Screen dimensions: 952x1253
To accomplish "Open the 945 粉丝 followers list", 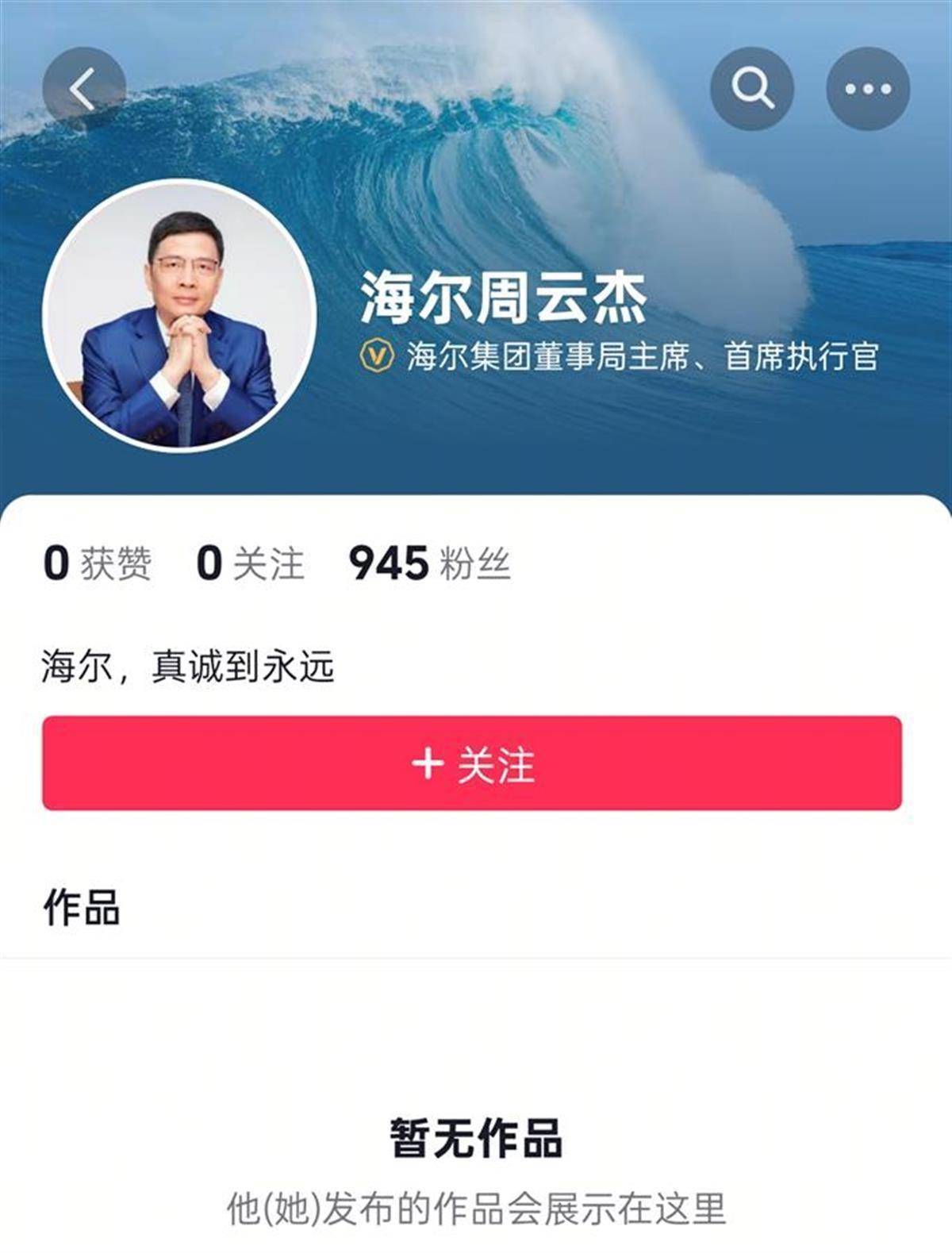I will (429, 563).
